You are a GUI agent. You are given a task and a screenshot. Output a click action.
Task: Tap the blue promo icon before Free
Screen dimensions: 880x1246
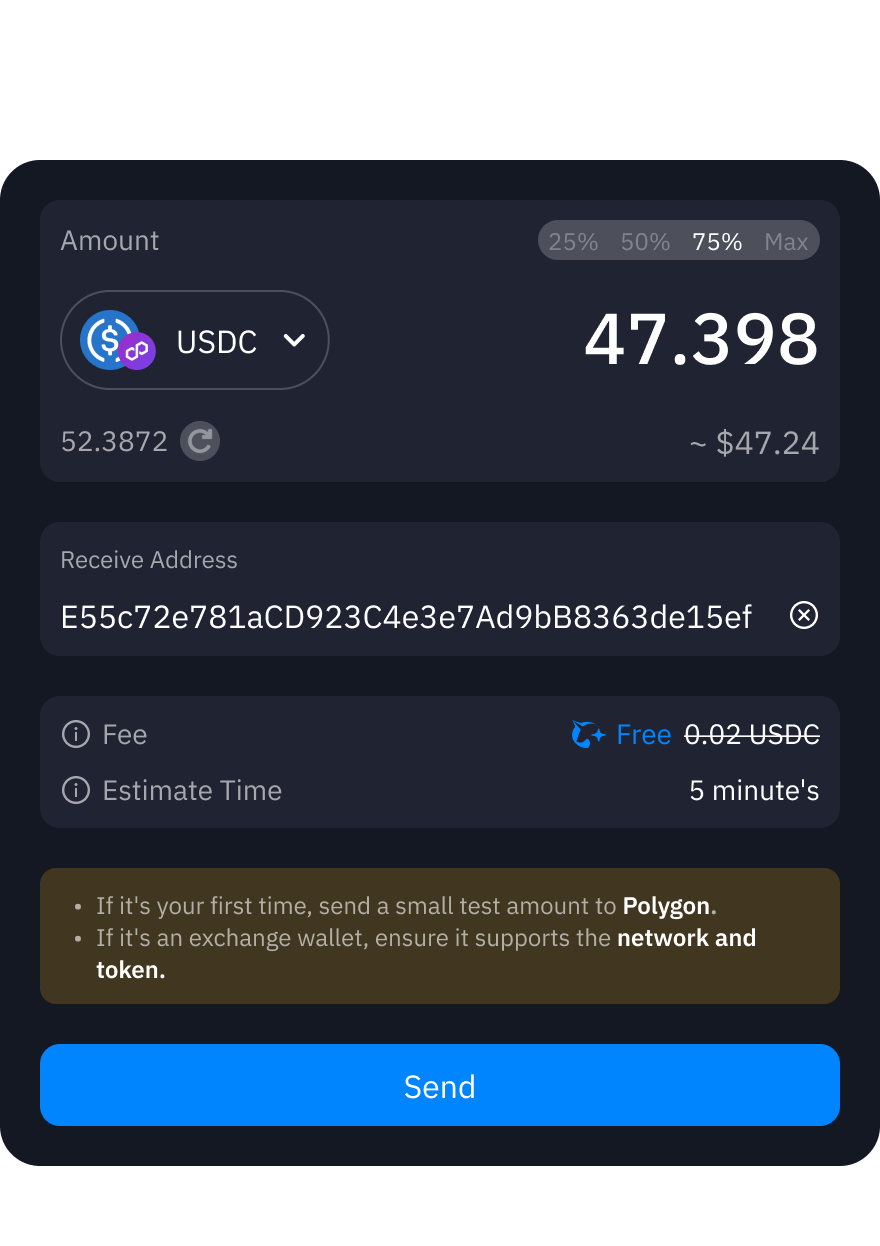(585, 734)
